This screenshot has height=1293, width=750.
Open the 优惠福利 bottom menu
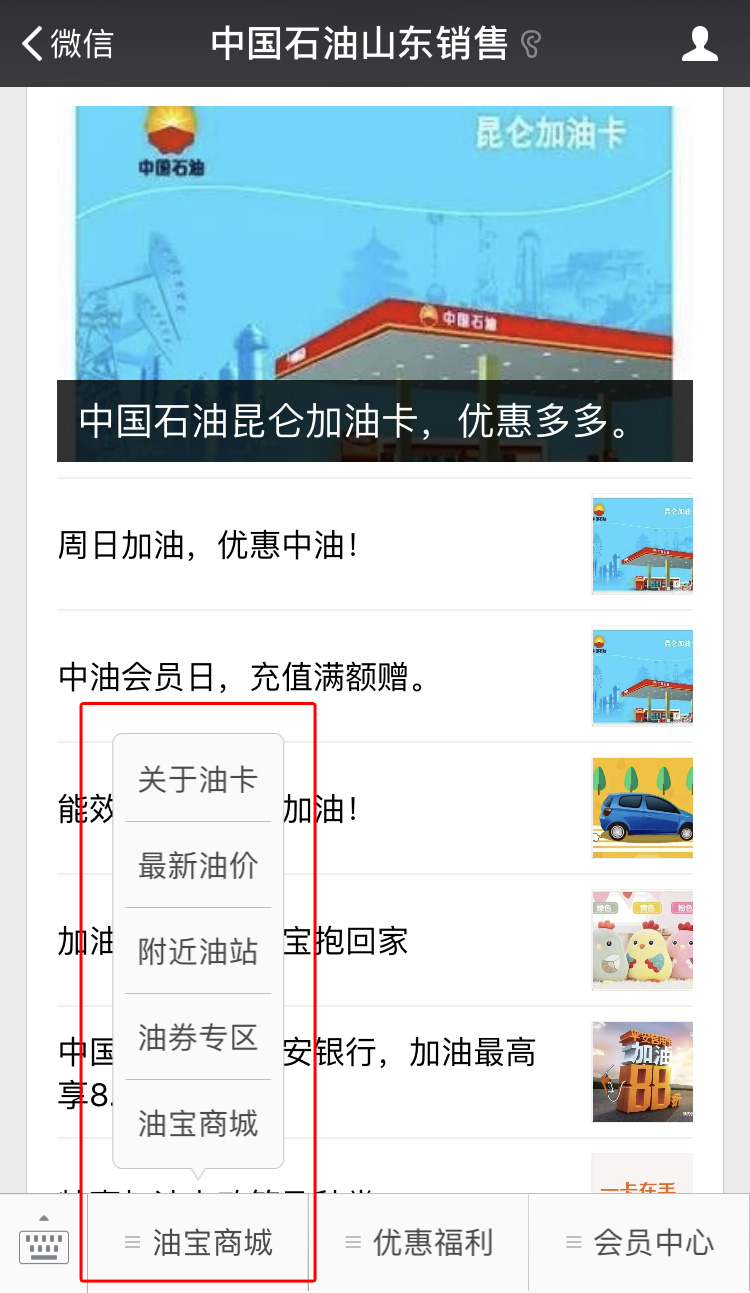pos(419,1243)
